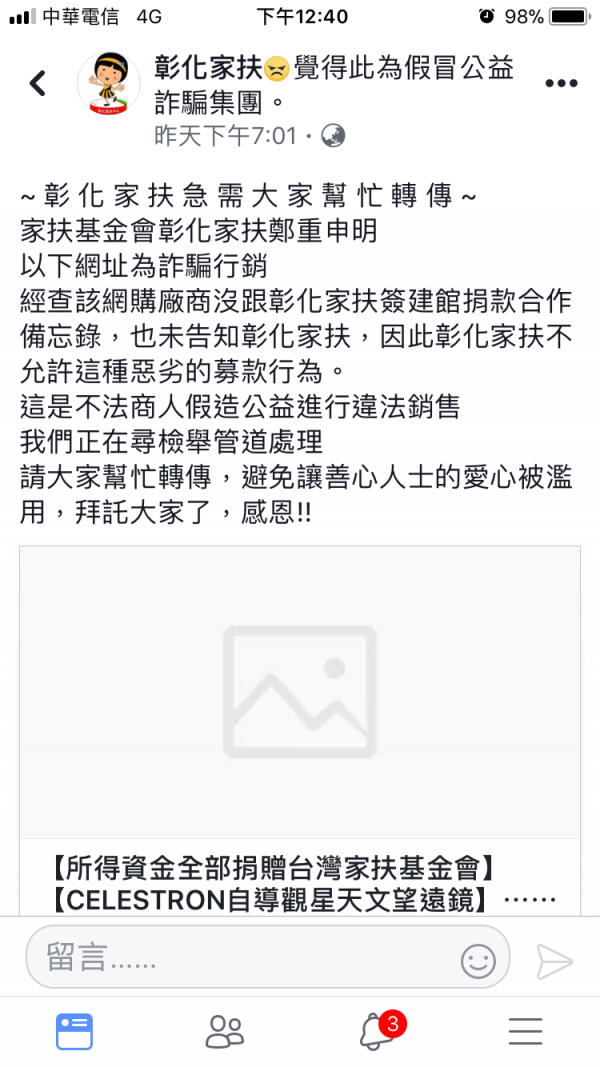
Task: Open the shared CELESTRON link preview card
Action: 300,730
